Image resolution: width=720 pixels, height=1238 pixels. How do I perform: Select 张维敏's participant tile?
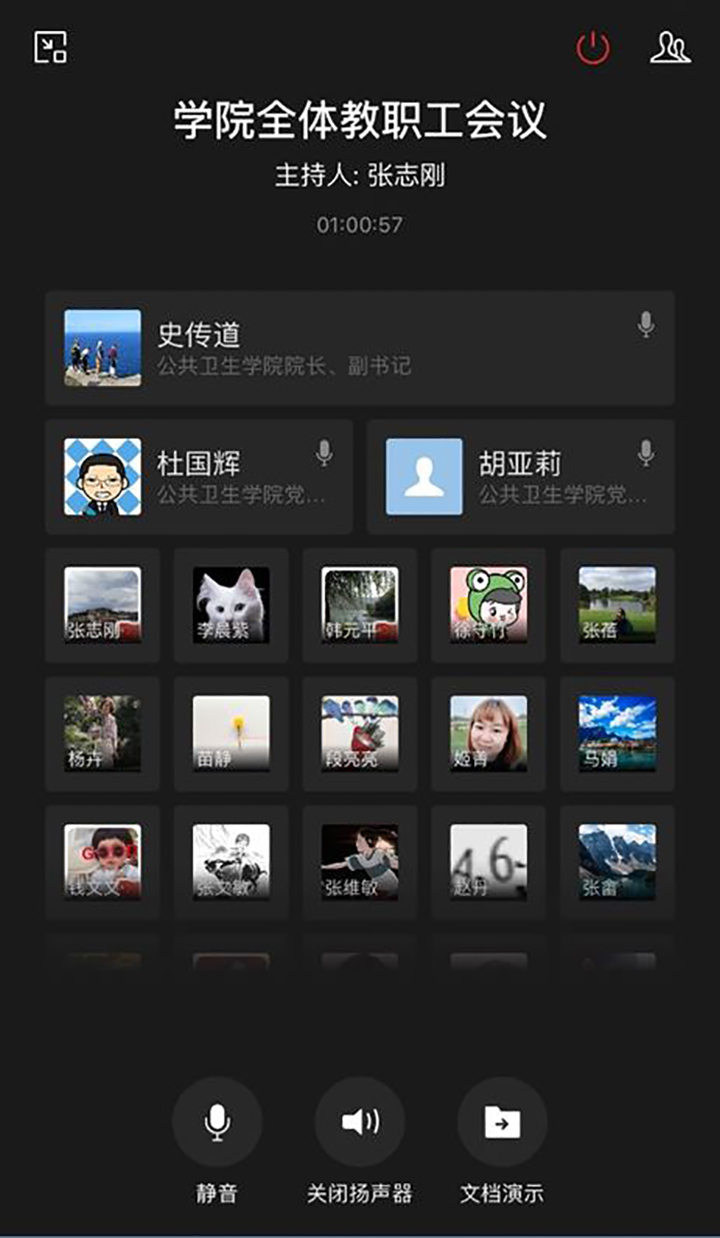pos(360,862)
